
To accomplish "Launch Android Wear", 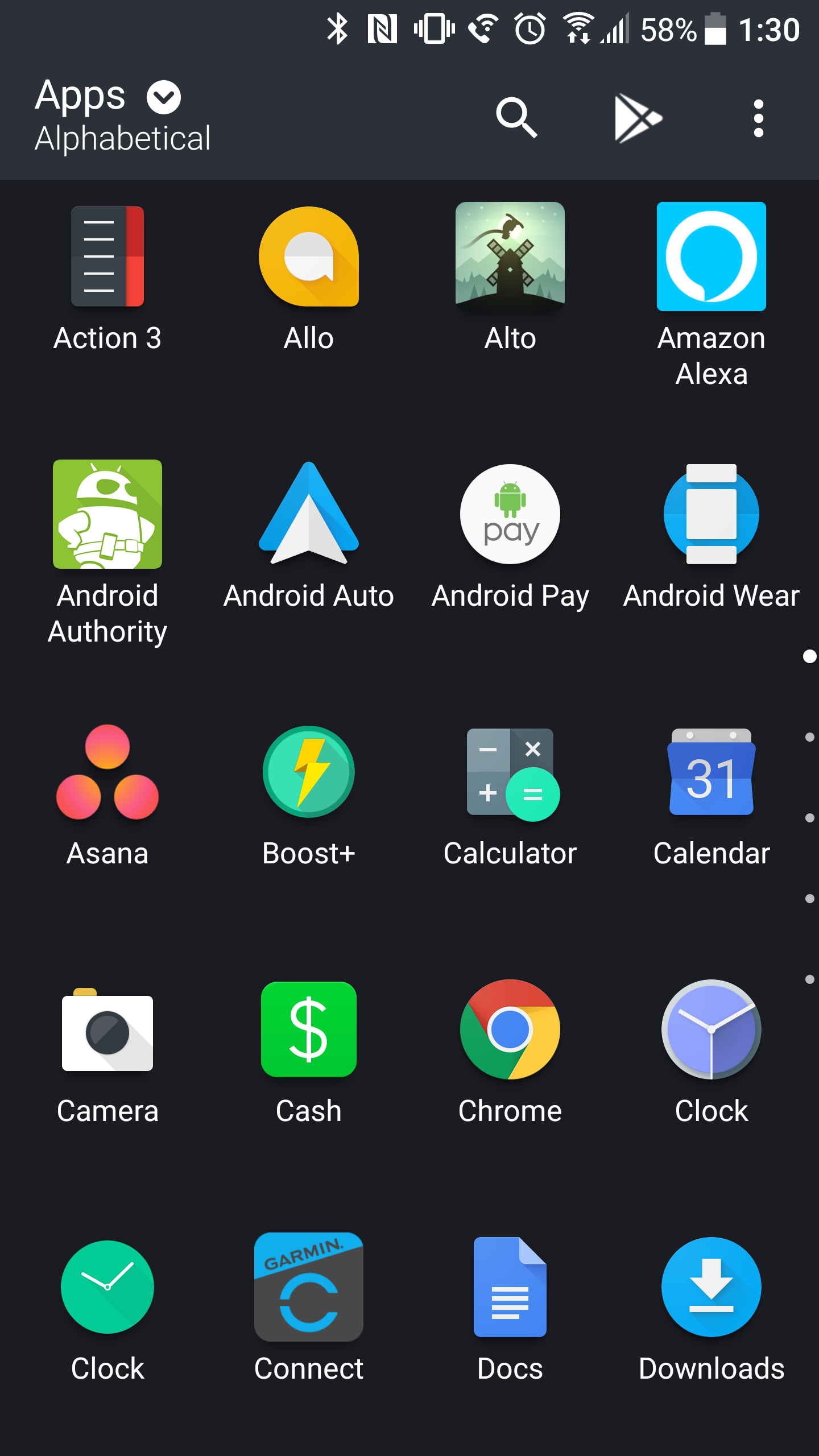I will coord(711,514).
